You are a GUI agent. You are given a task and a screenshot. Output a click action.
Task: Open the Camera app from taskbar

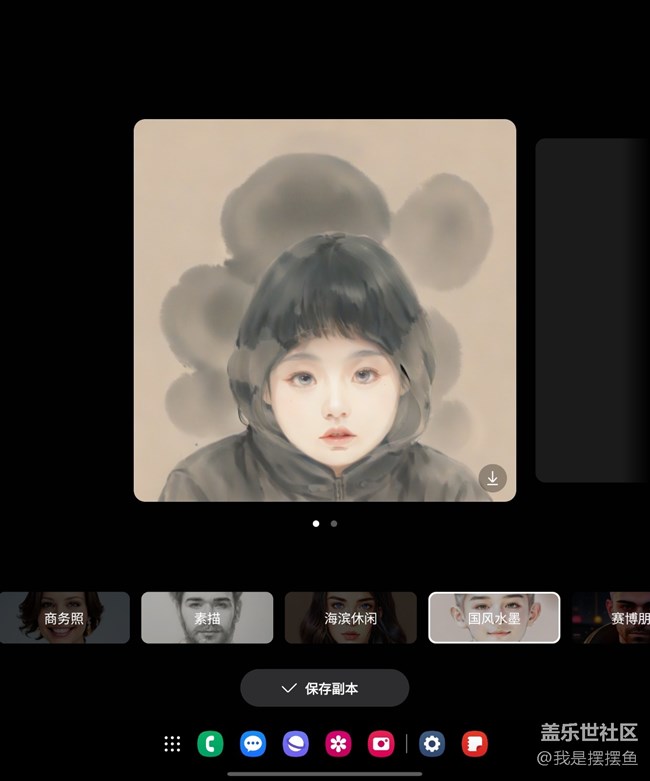pos(381,743)
